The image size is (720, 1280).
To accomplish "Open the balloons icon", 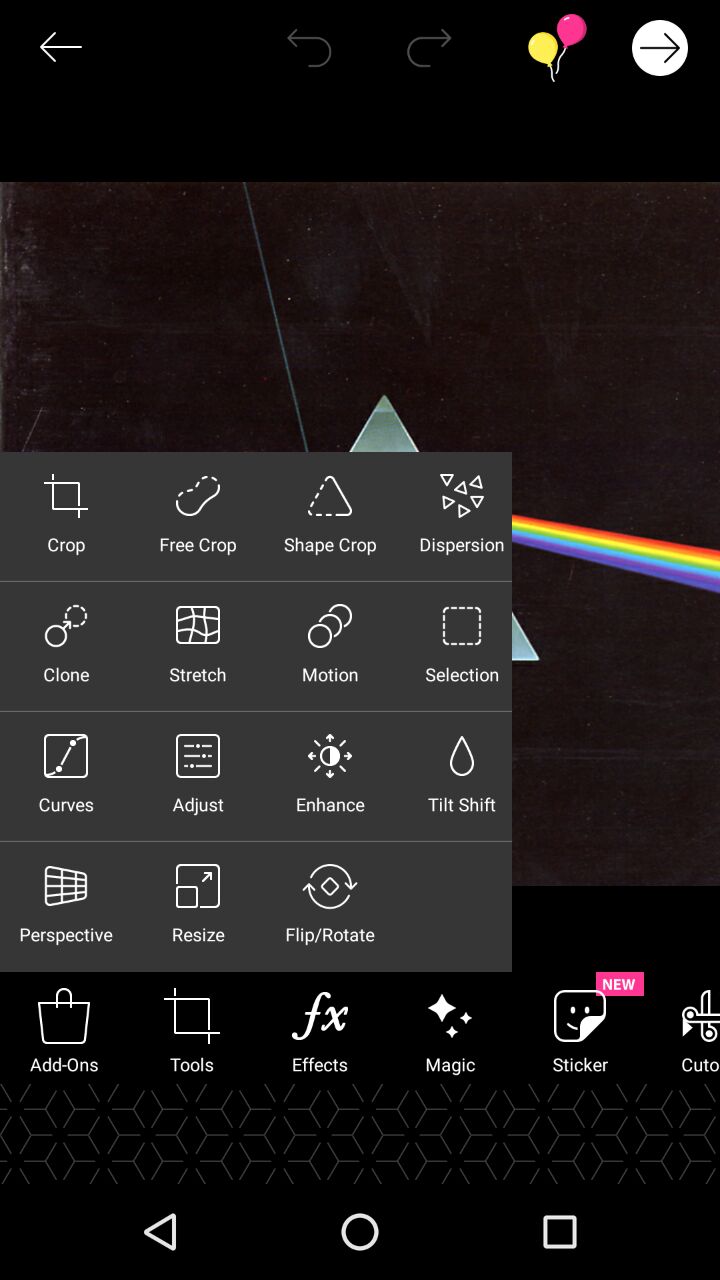I will [556, 45].
